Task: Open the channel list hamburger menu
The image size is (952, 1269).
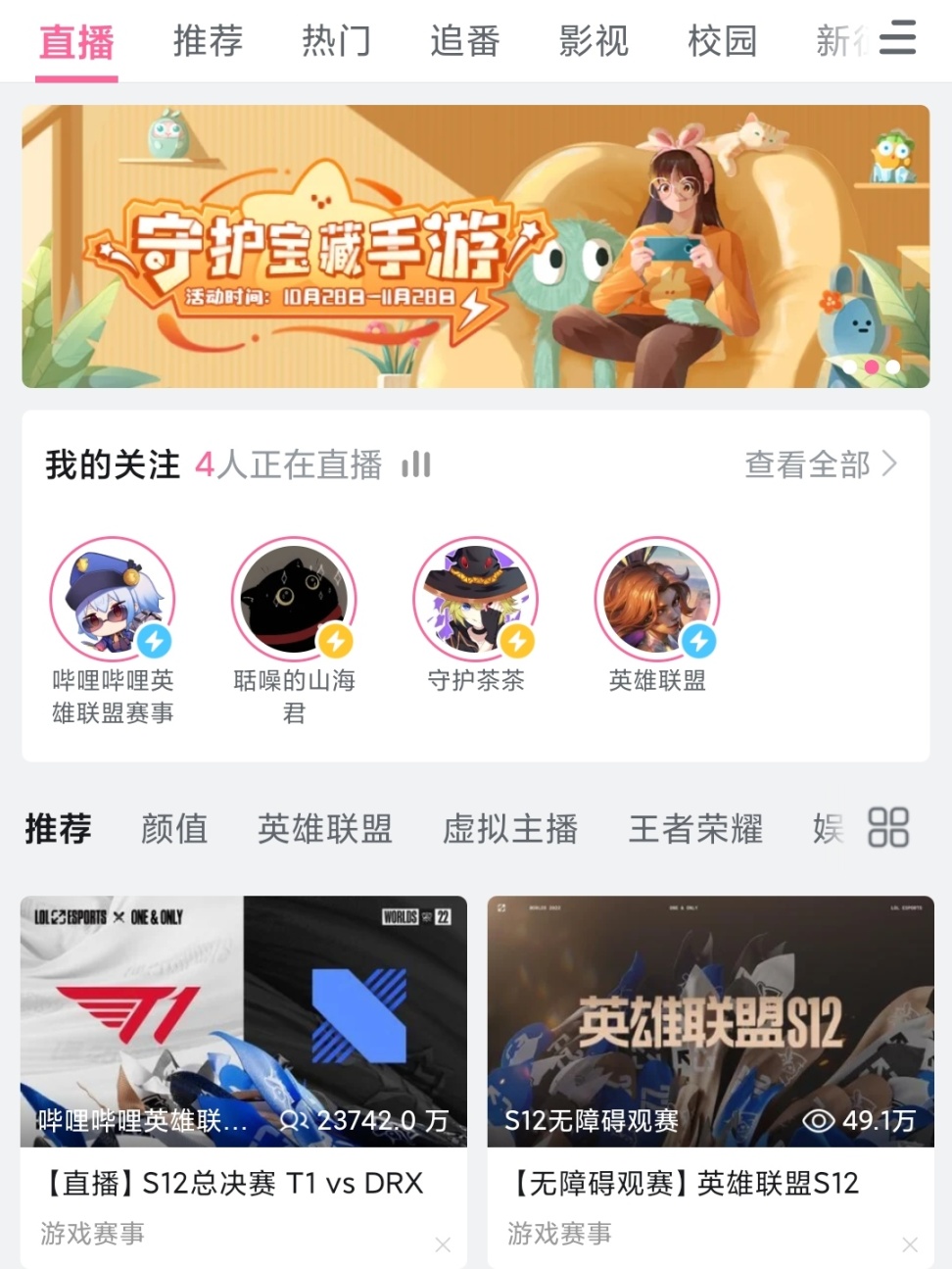Action: coord(896,39)
